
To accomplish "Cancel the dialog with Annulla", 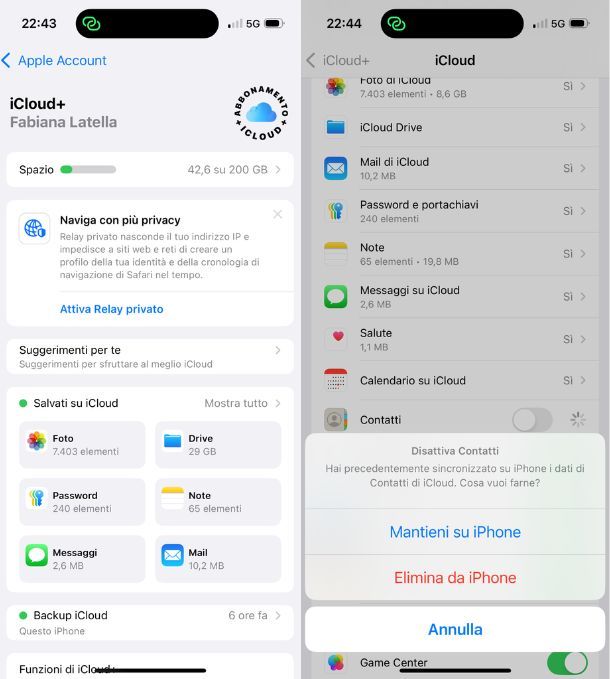I will 455,629.
